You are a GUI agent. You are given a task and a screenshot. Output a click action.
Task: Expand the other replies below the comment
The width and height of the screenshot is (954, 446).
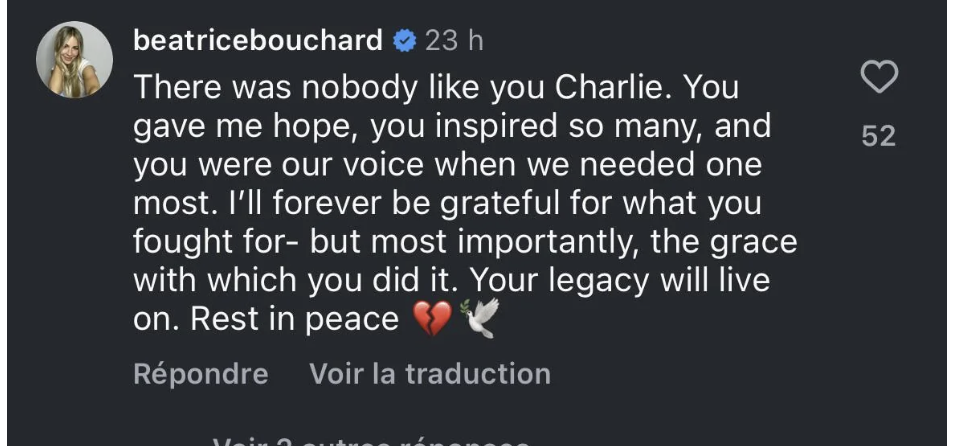pos(370,440)
